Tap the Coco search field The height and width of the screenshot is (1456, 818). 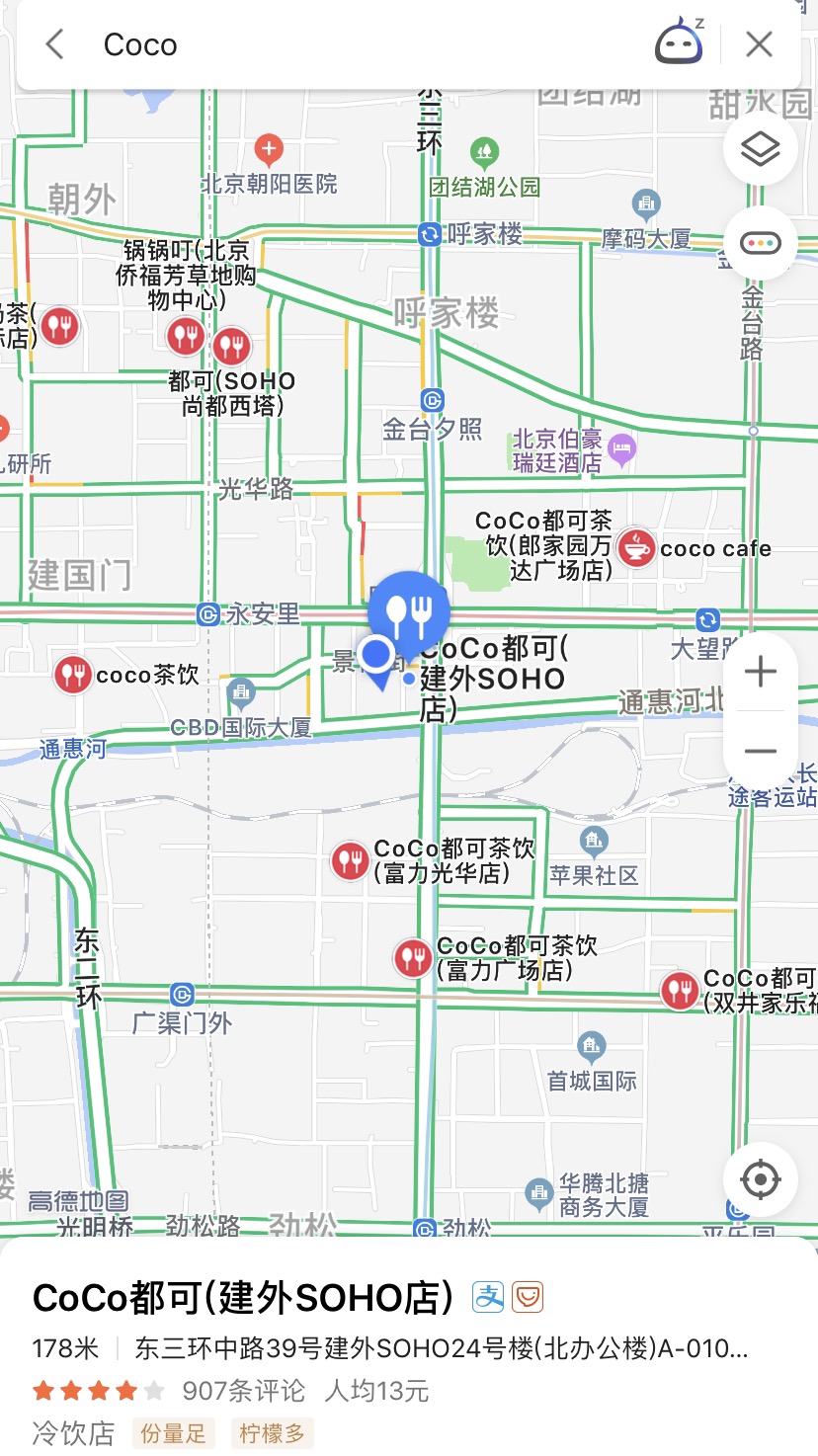tap(366, 44)
